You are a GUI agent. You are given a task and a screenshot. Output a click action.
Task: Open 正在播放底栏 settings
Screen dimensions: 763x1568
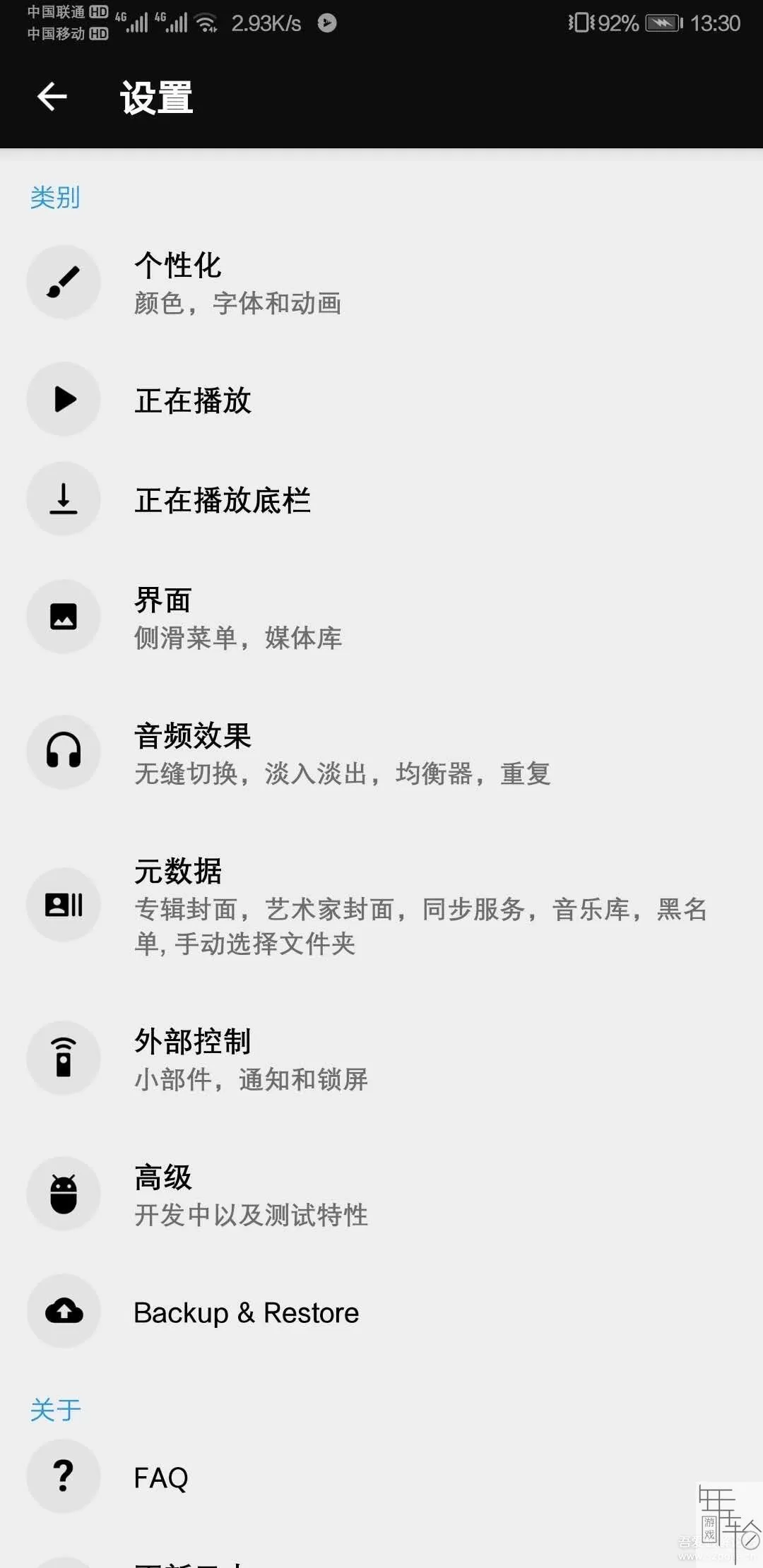381,499
